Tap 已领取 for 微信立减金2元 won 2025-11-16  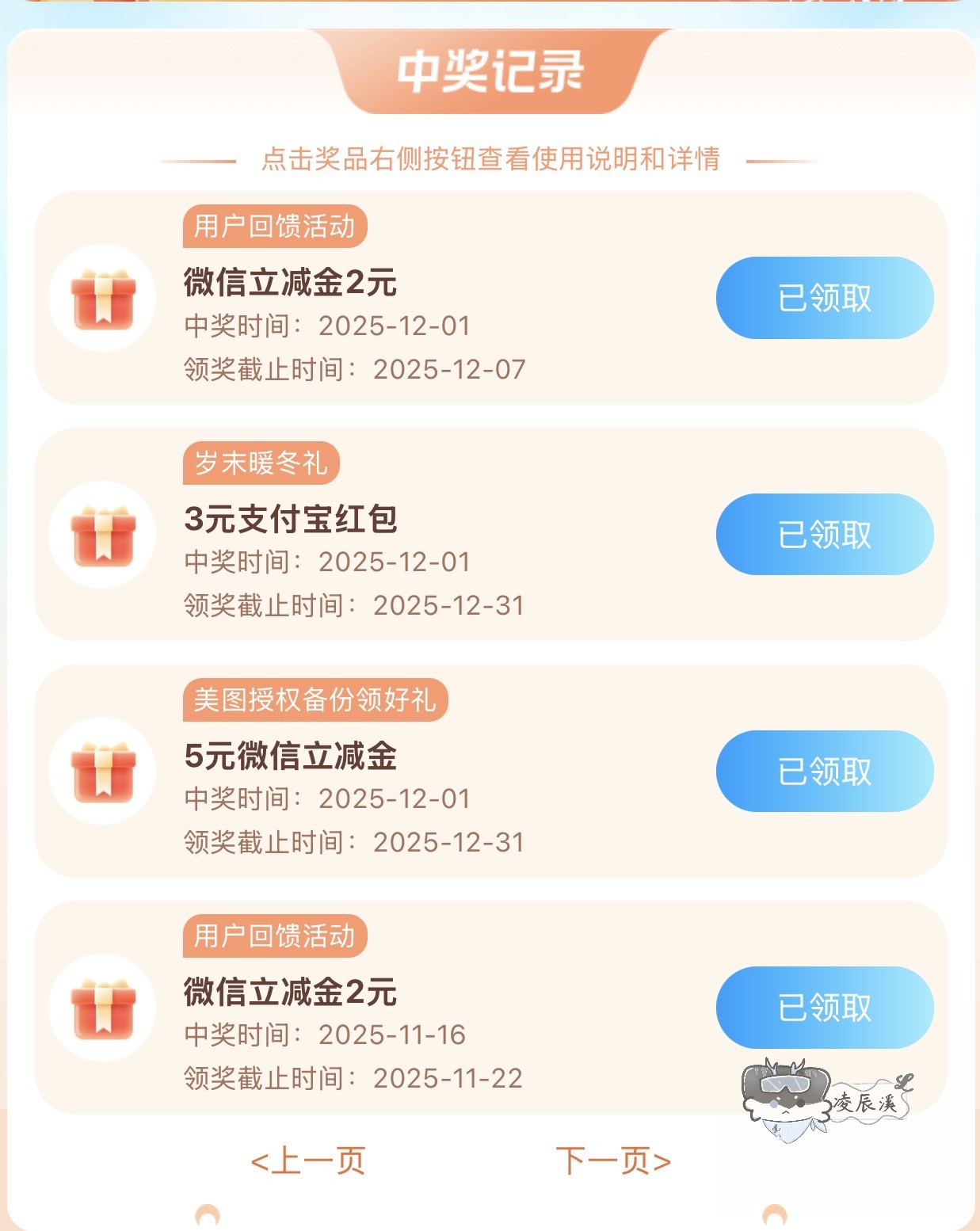click(x=824, y=1008)
